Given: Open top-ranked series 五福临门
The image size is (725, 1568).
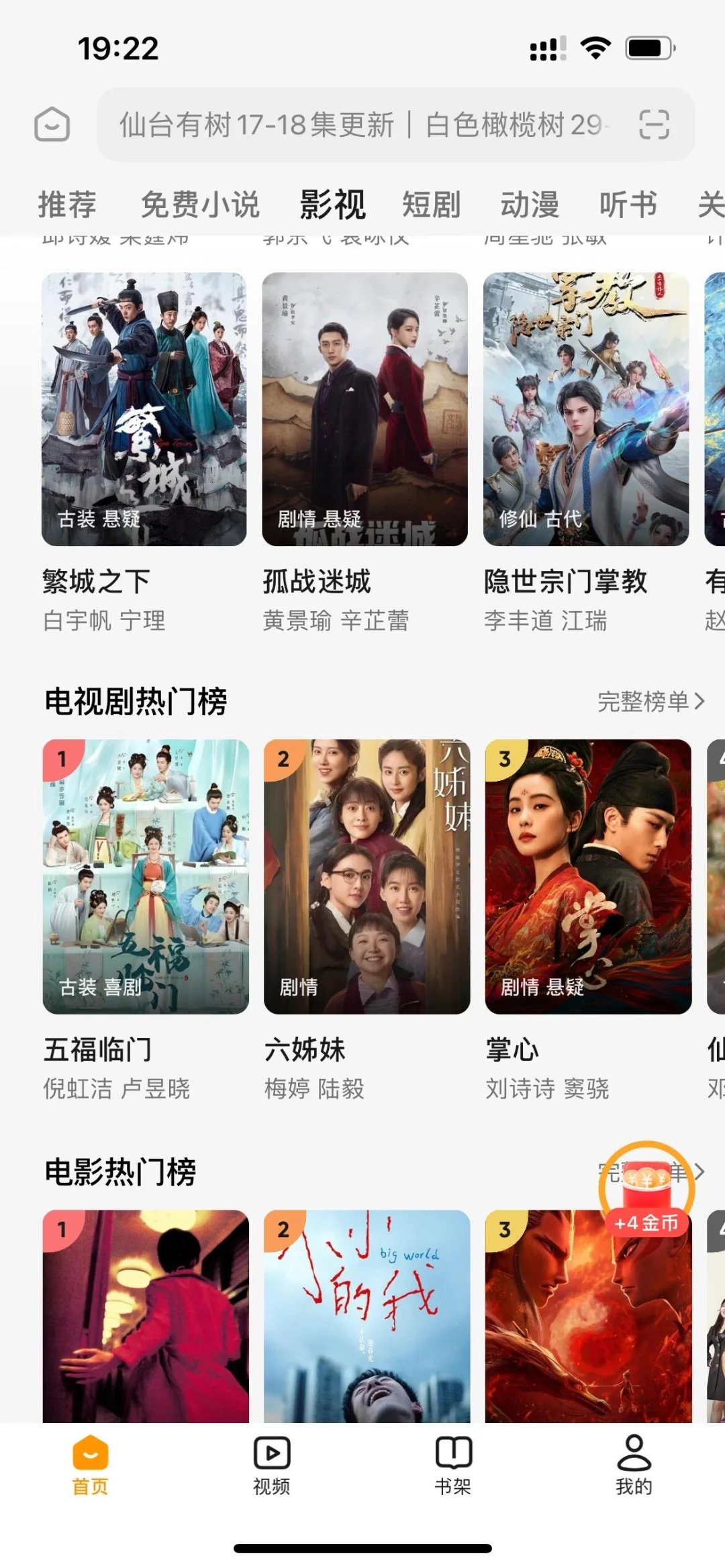Looking at the screenshot, I should point(146,876).
